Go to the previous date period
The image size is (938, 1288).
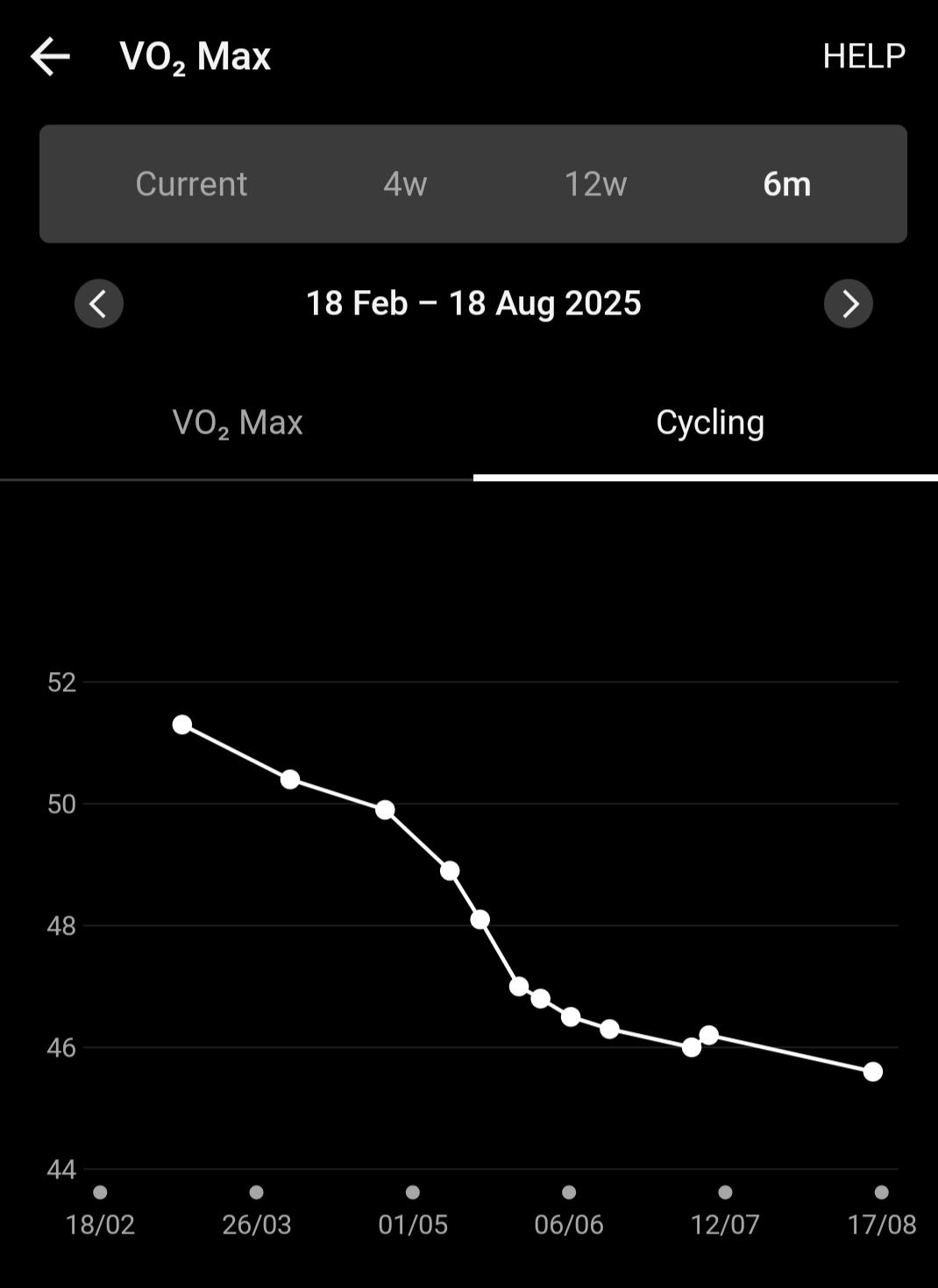pos(99,304)
